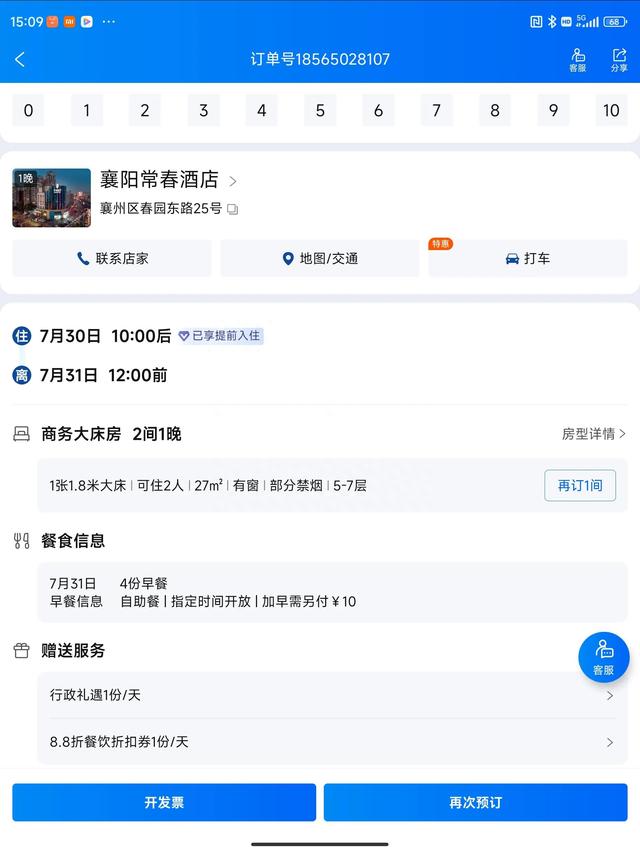Viewport: 640px width, 853px height.
Task: Tap 再订1间 to book another room
Action: click(x=580, y=485)
